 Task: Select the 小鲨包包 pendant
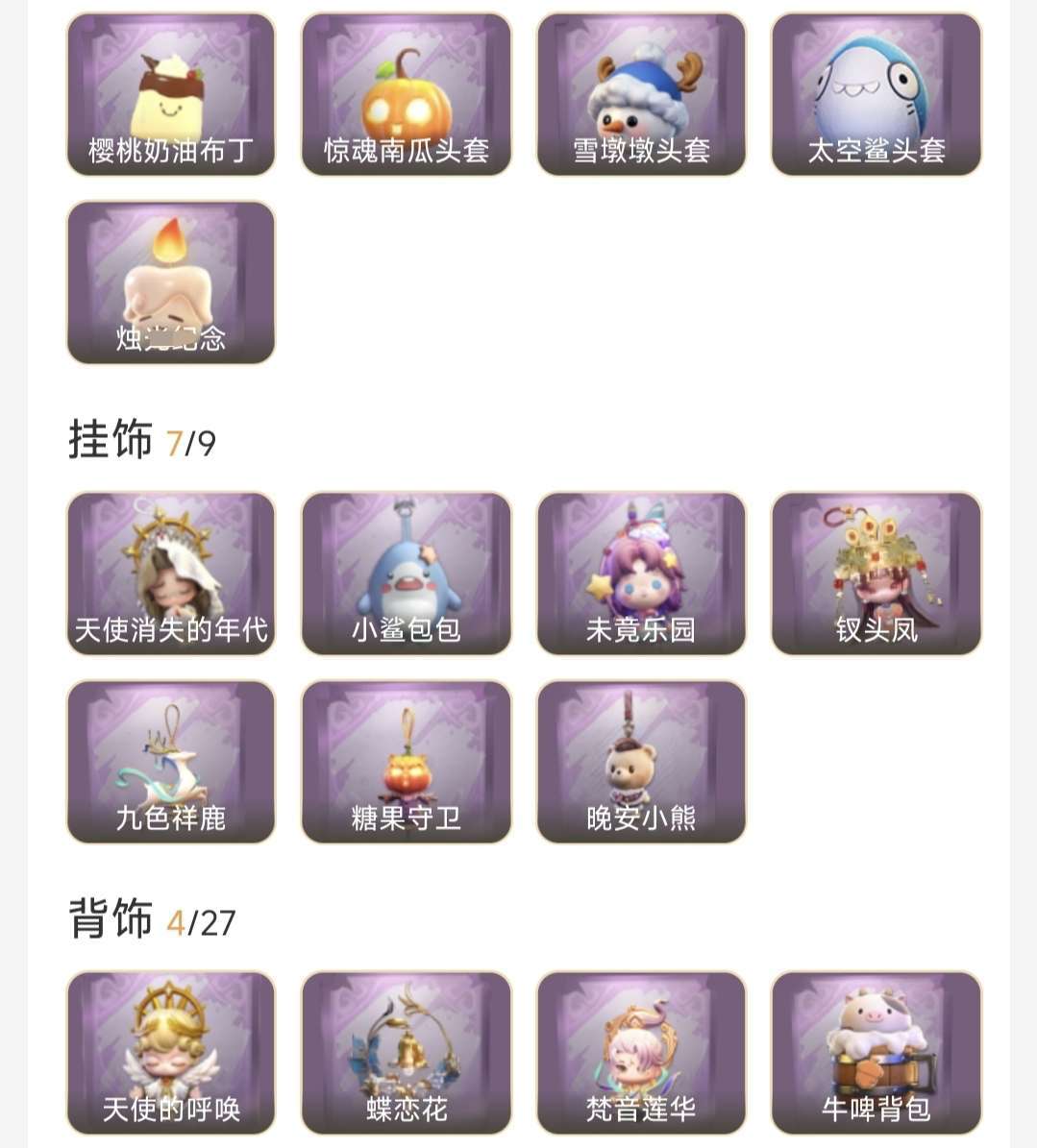click(x=407, y=574)
